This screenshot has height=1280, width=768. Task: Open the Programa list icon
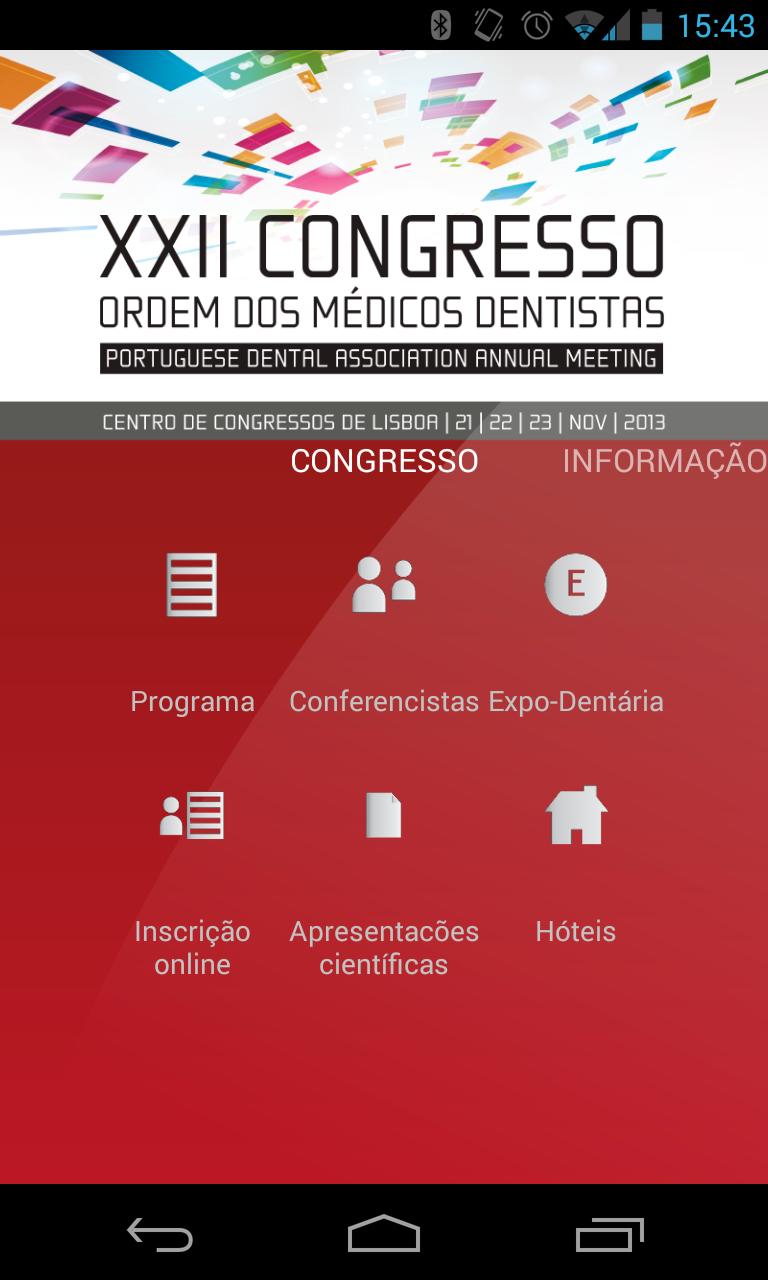[190, 585]
